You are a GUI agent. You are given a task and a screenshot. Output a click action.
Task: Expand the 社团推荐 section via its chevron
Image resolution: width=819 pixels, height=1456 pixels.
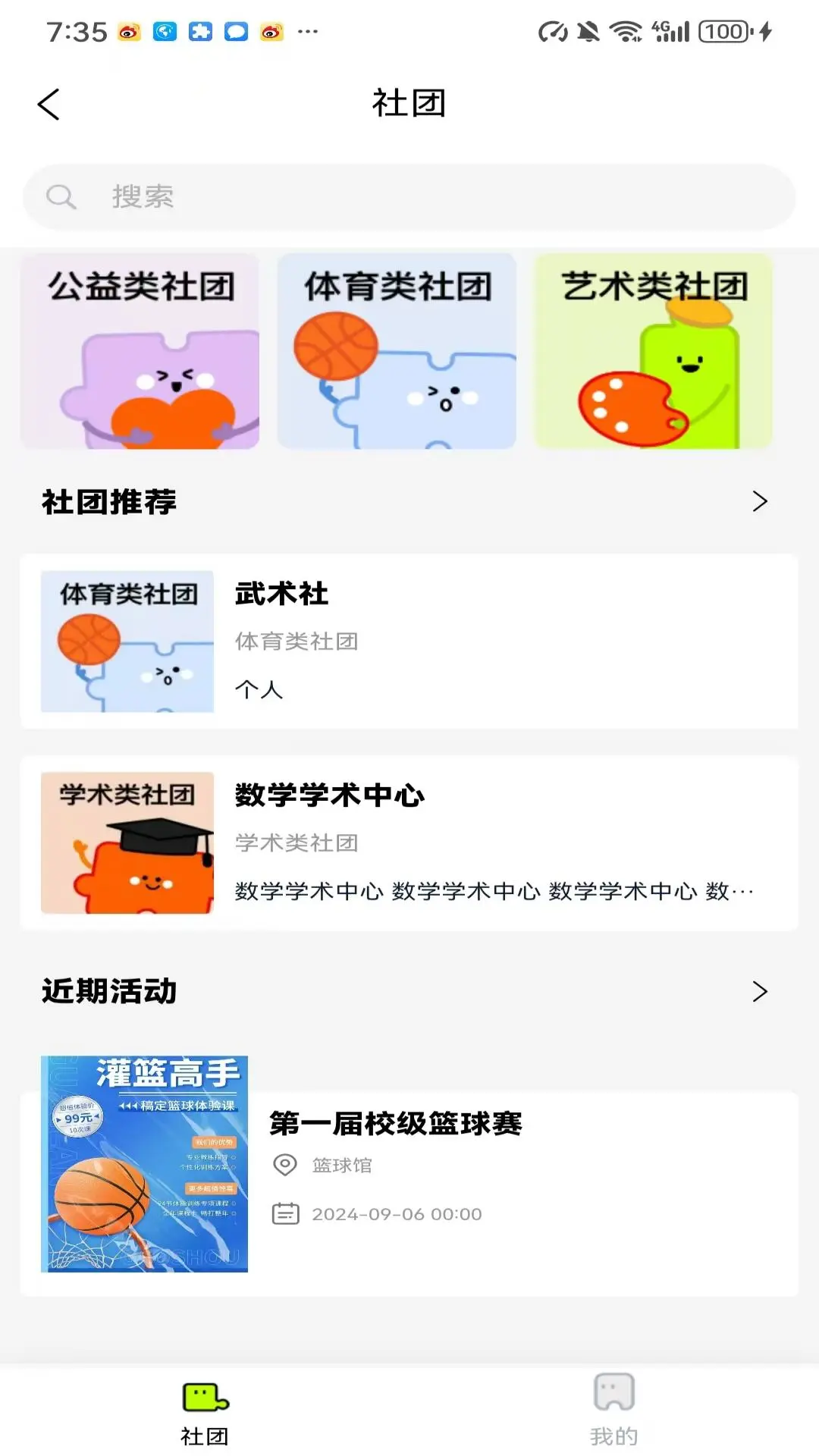pos(761,501)
